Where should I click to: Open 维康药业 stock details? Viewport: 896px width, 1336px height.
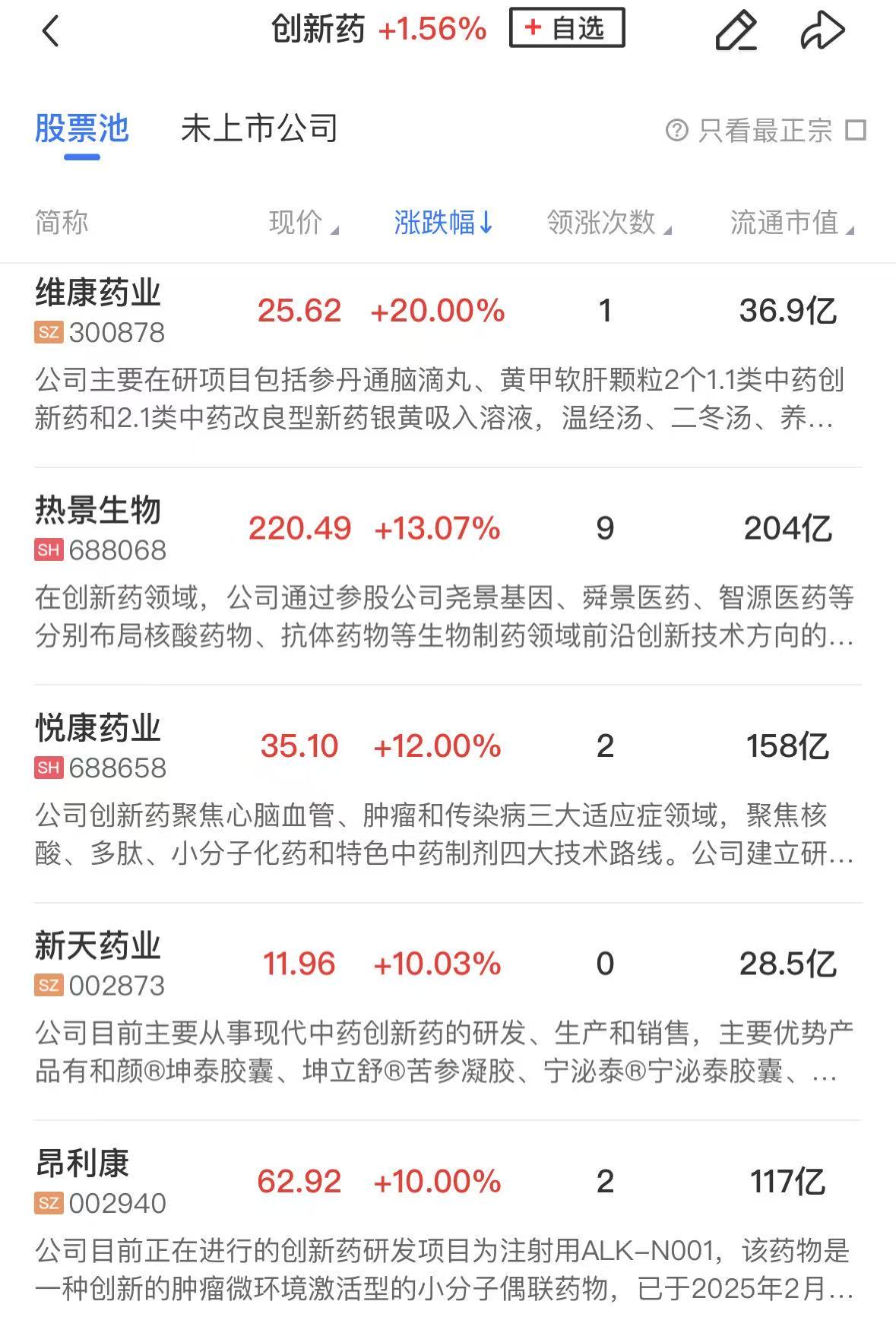coord(98,293)
